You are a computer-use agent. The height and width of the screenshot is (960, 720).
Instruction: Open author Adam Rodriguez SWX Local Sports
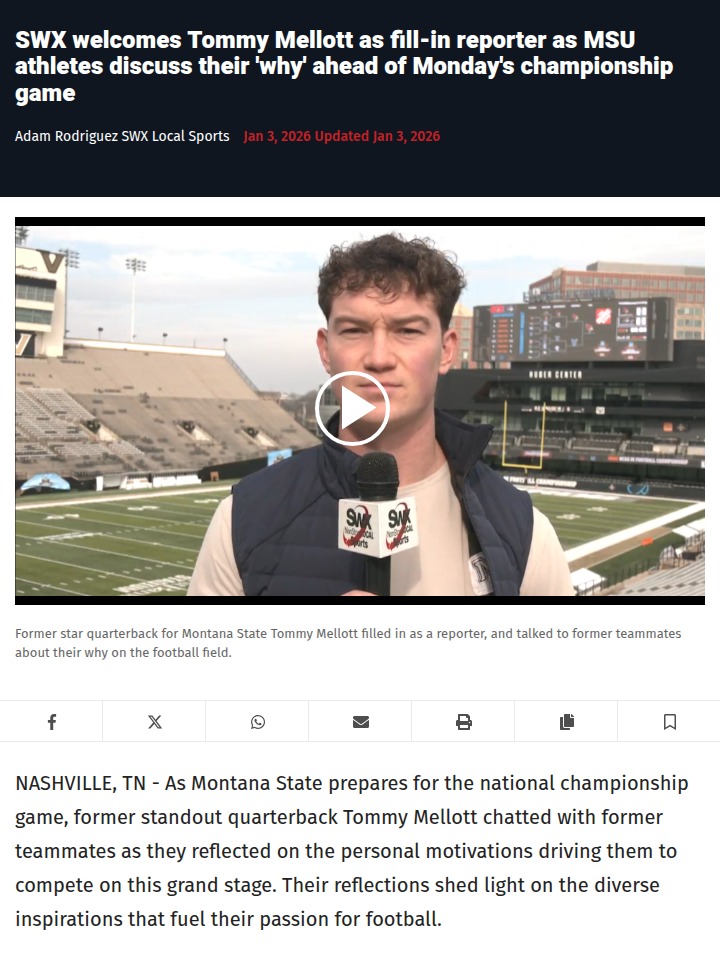click(122, 136)
